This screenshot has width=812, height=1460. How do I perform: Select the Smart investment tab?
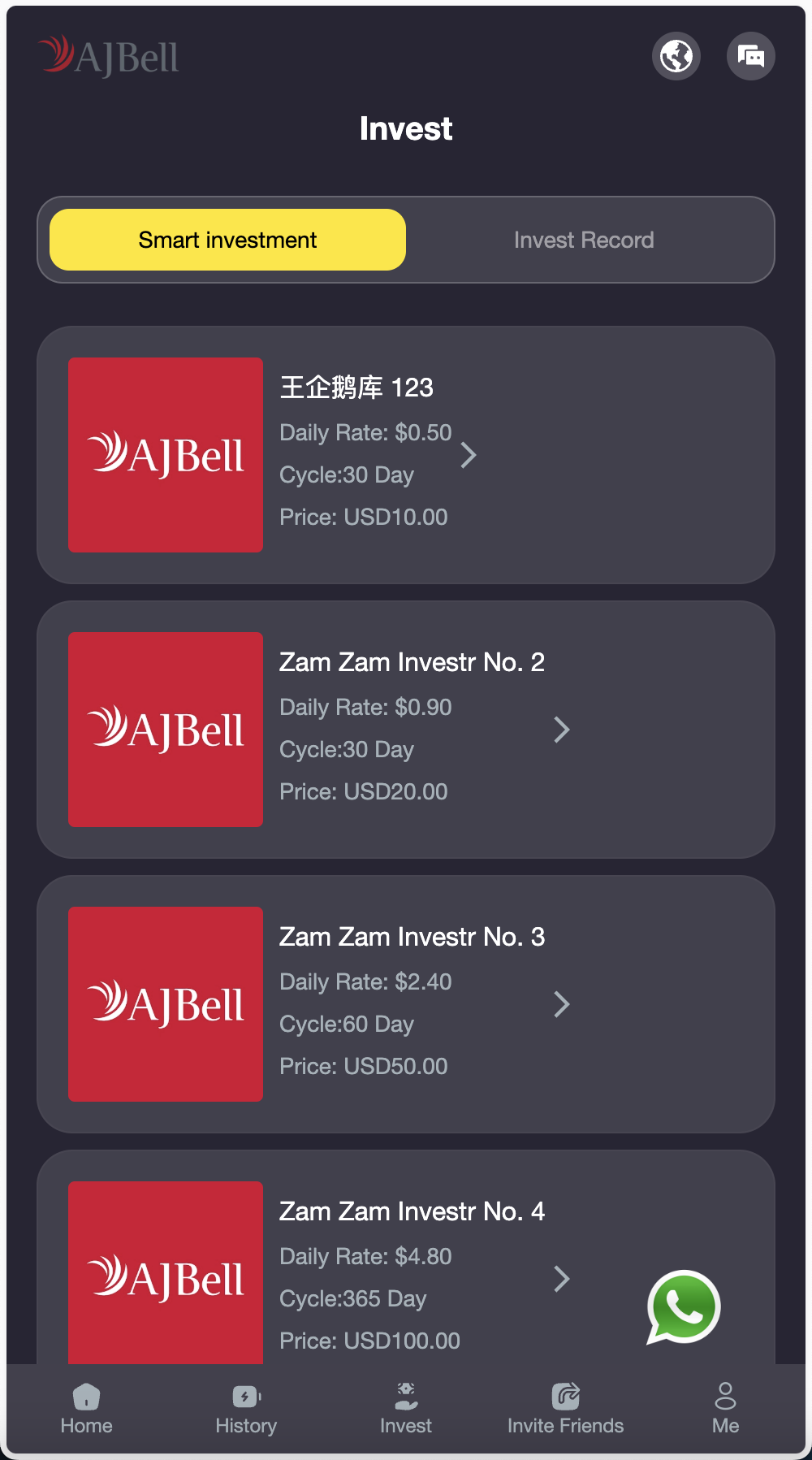click(x=227, y=240)
